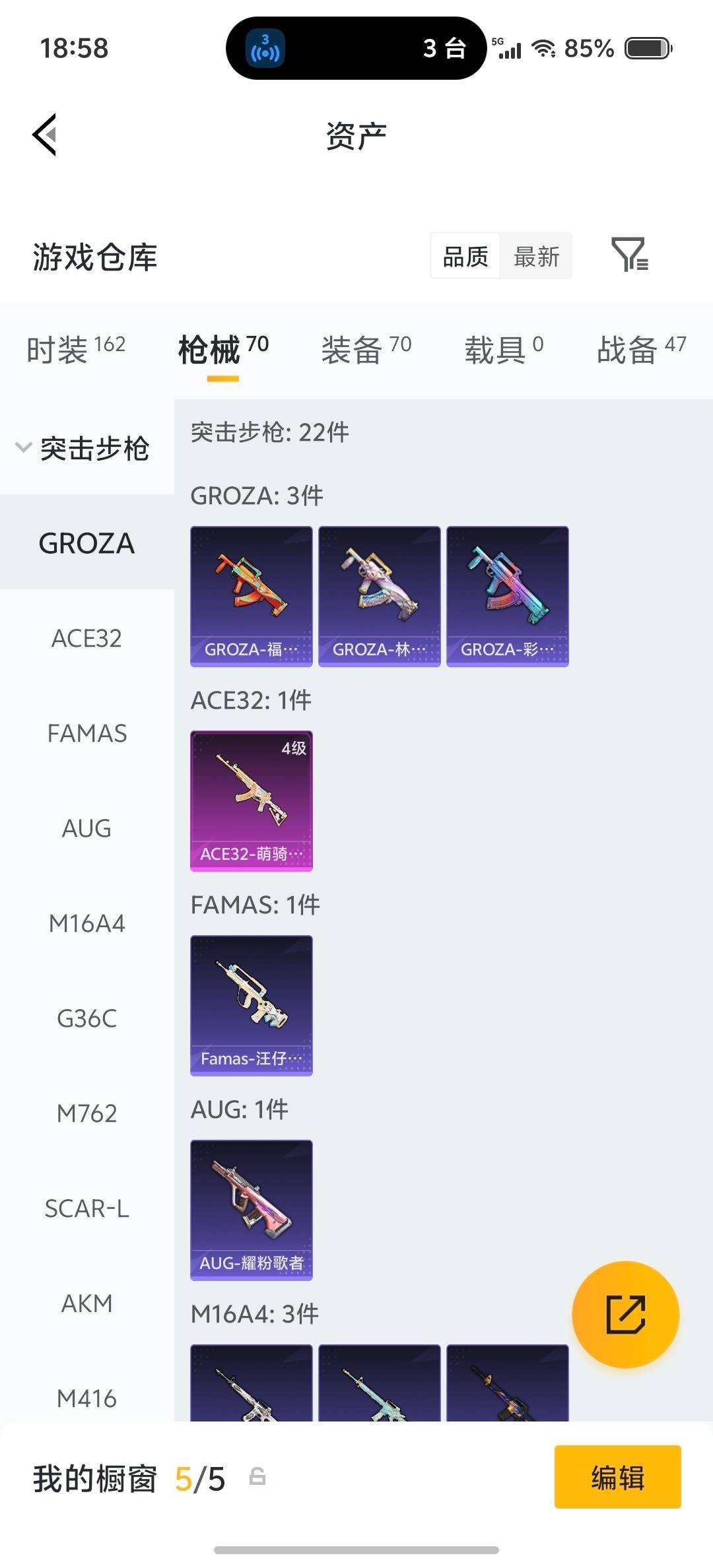Open the ACE32-萌骑 level 4 skin
Image resolution: width=713 pixels, height=1568 pixels.
(x=251, y=799)
